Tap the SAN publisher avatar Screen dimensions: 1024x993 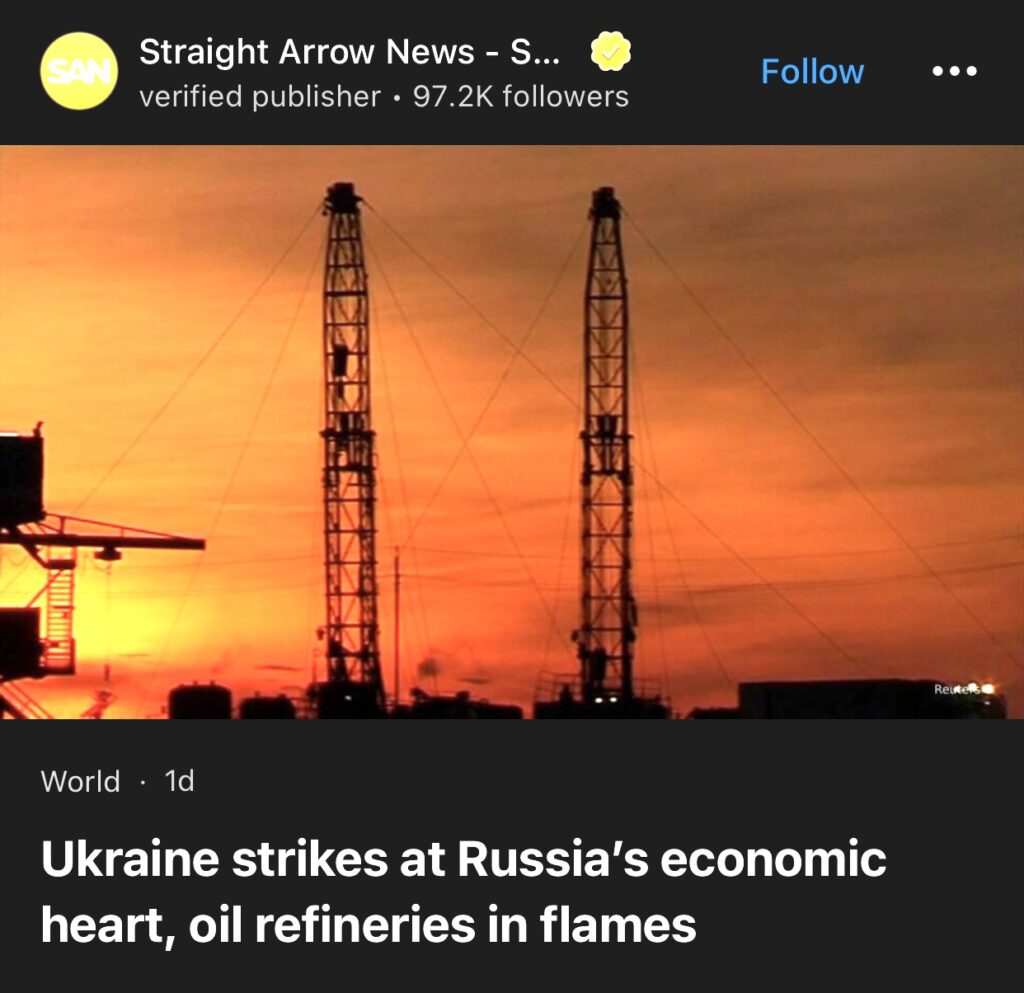pos(78,71)
